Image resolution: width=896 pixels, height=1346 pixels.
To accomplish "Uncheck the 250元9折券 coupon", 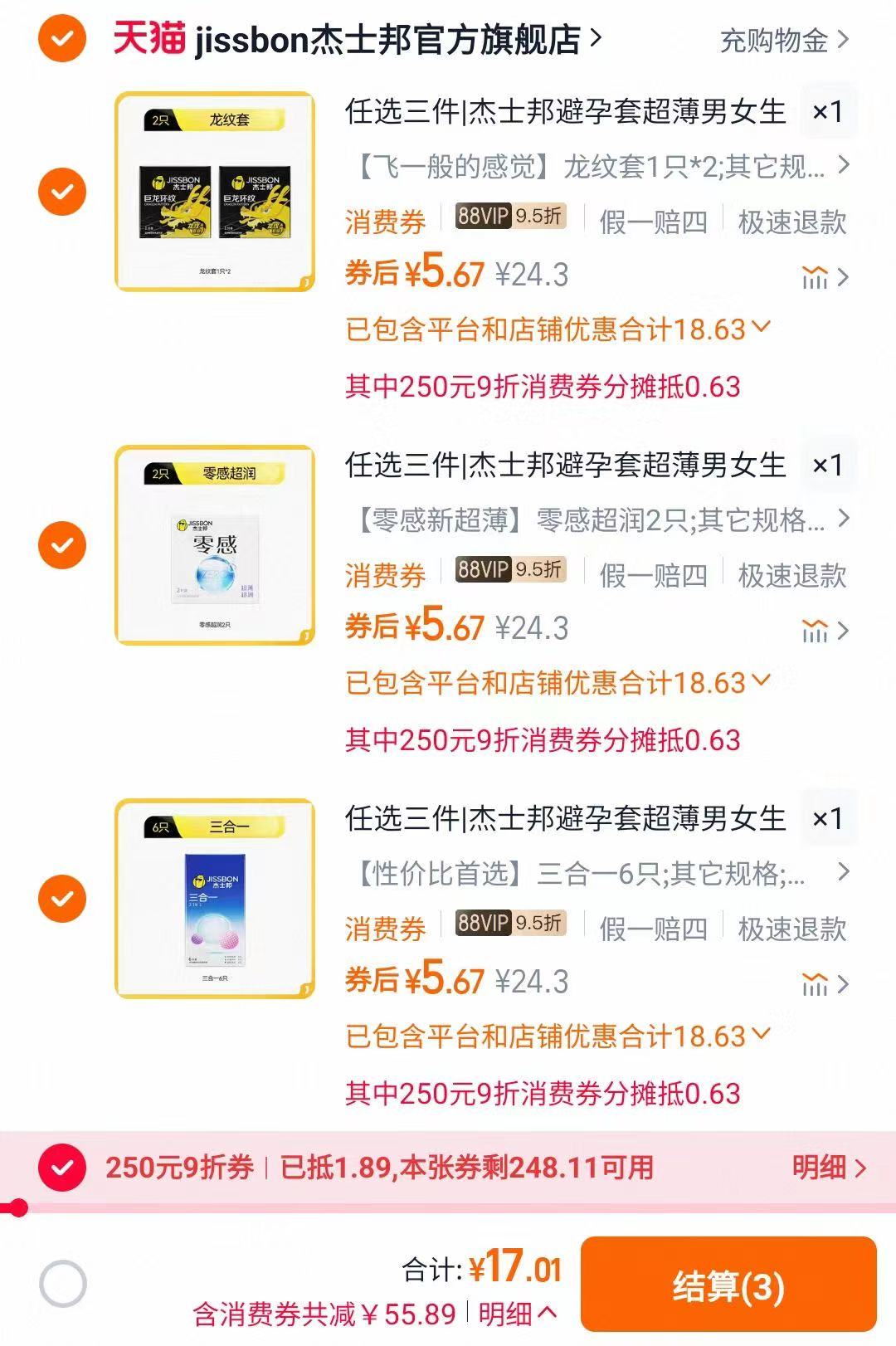I will point(62,1168).
